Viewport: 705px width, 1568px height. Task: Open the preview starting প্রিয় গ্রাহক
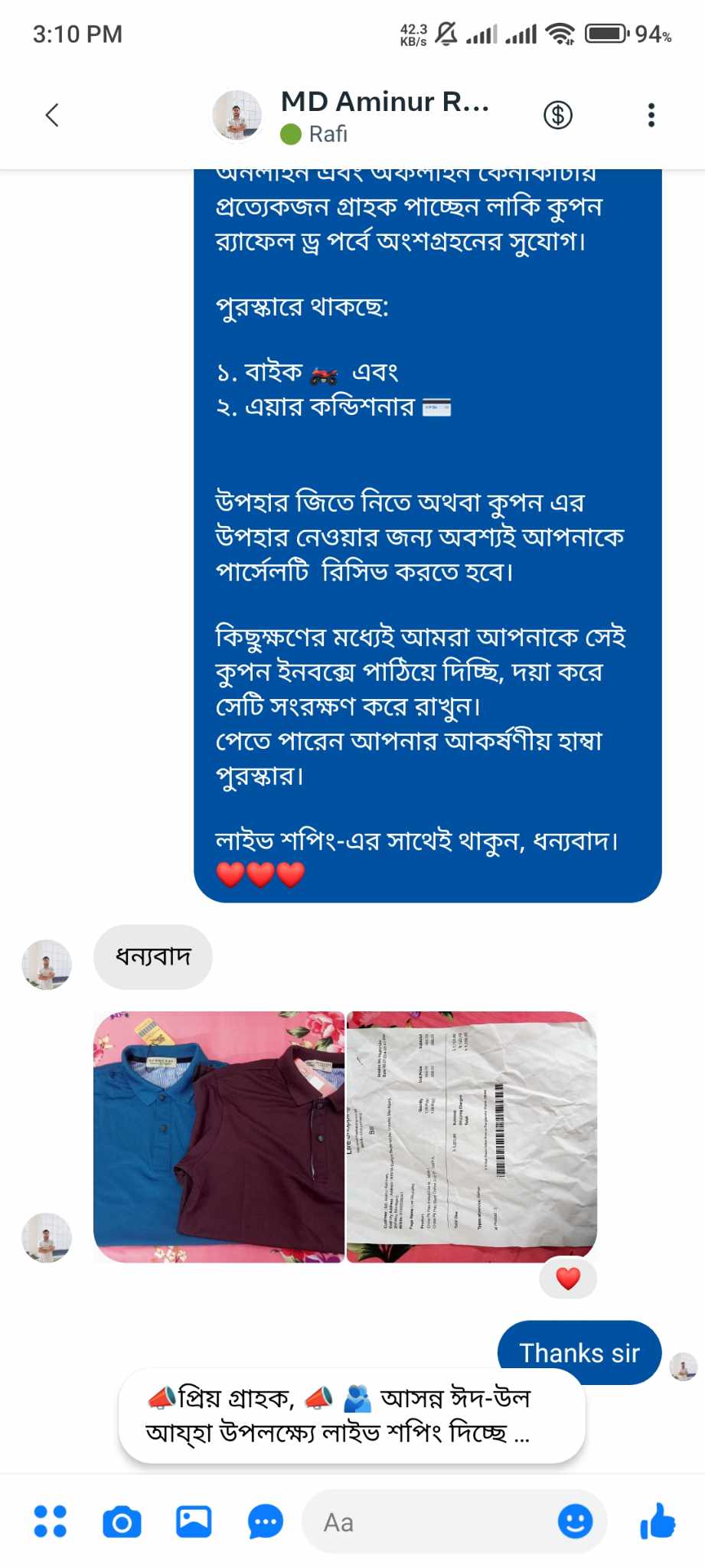[x=352, y=1415]
